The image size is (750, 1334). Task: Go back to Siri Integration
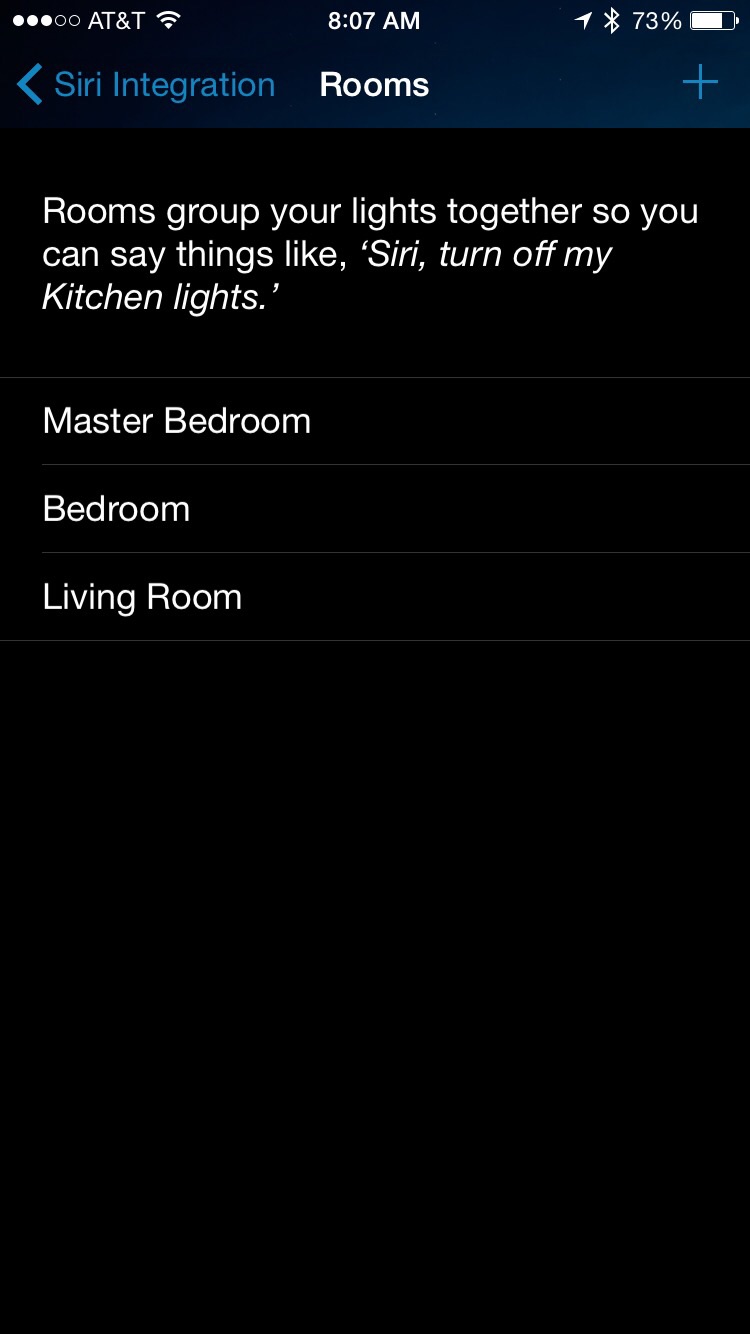point(145,85)
